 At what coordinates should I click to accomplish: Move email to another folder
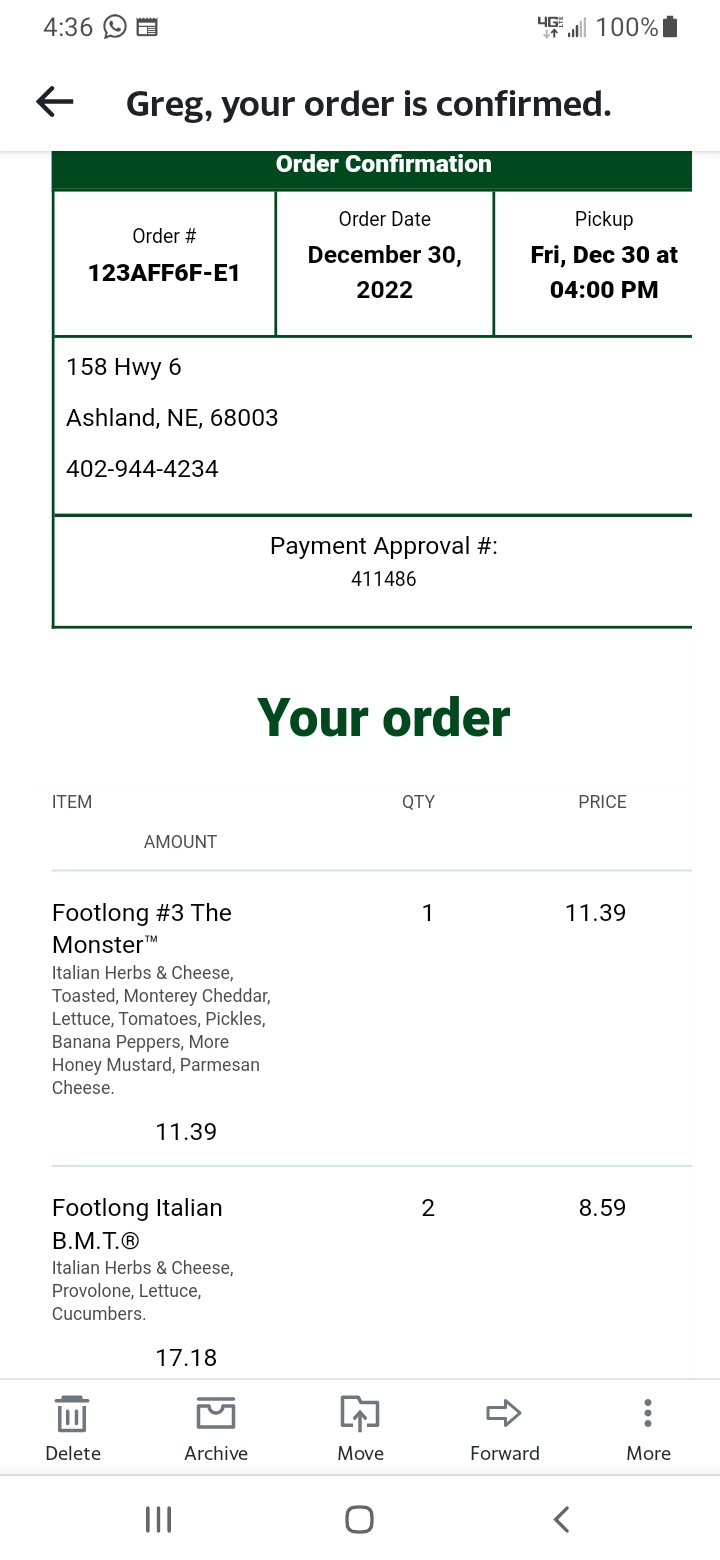click(360, 1427)
